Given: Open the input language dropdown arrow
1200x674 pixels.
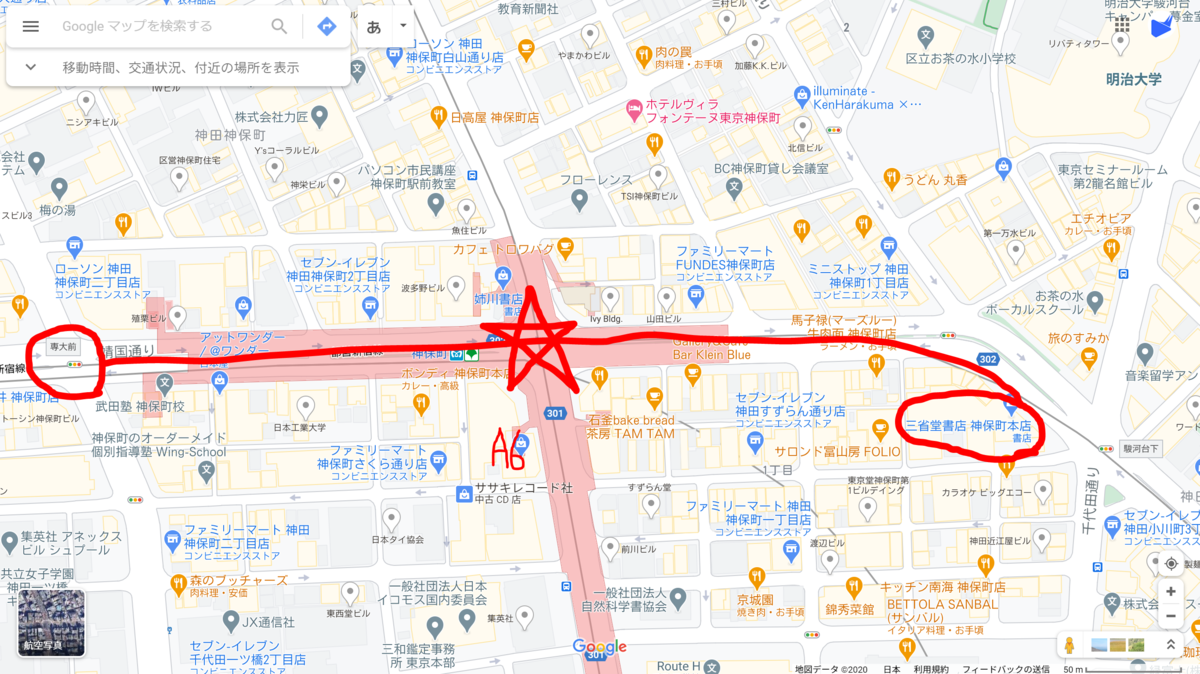Looking at the screenshot, I should tap(403, 26).
